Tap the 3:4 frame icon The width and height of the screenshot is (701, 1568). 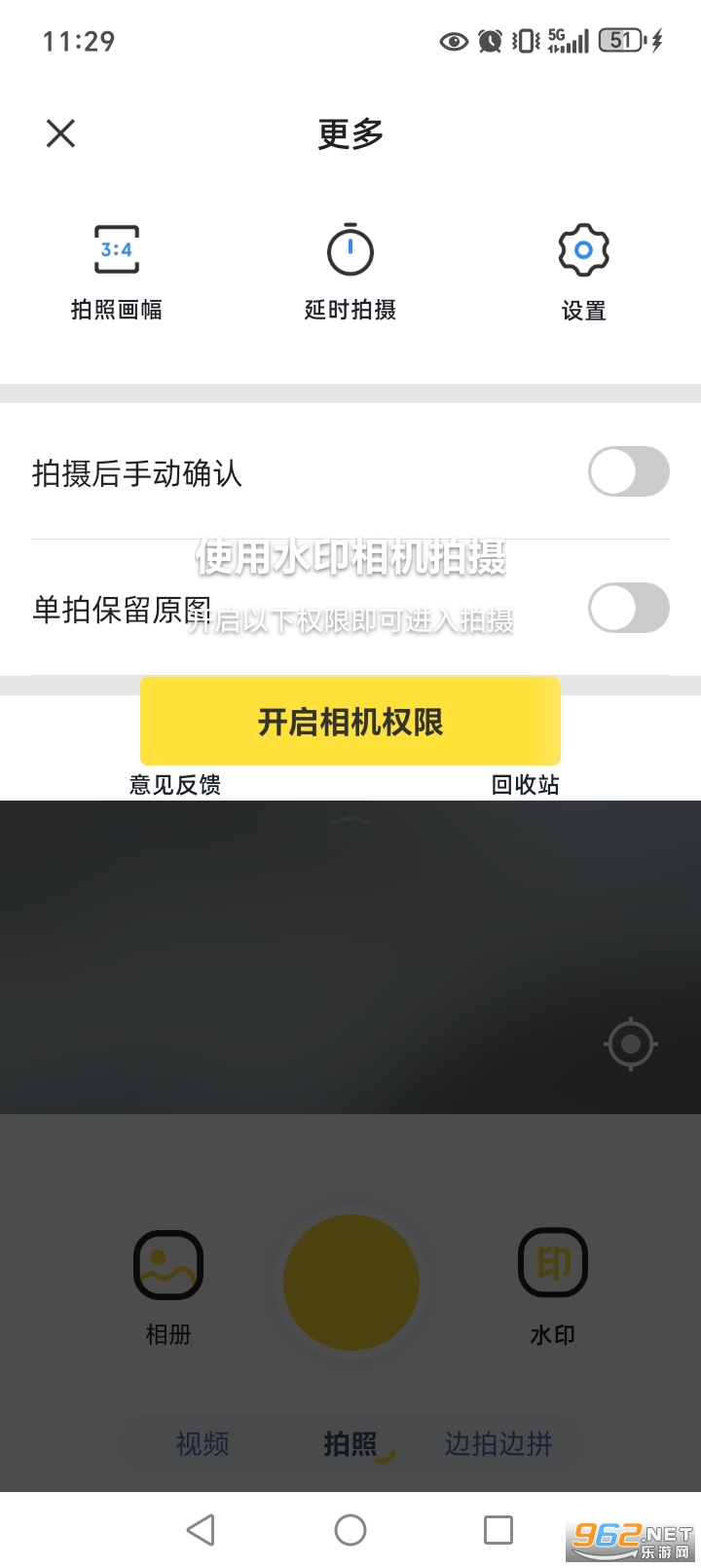117,249
